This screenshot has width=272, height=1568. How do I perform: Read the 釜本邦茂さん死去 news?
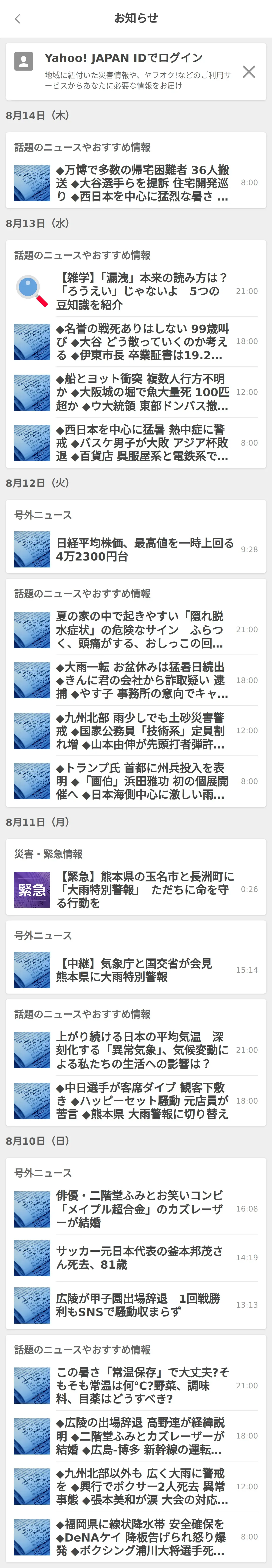(x=142, y=1257)
